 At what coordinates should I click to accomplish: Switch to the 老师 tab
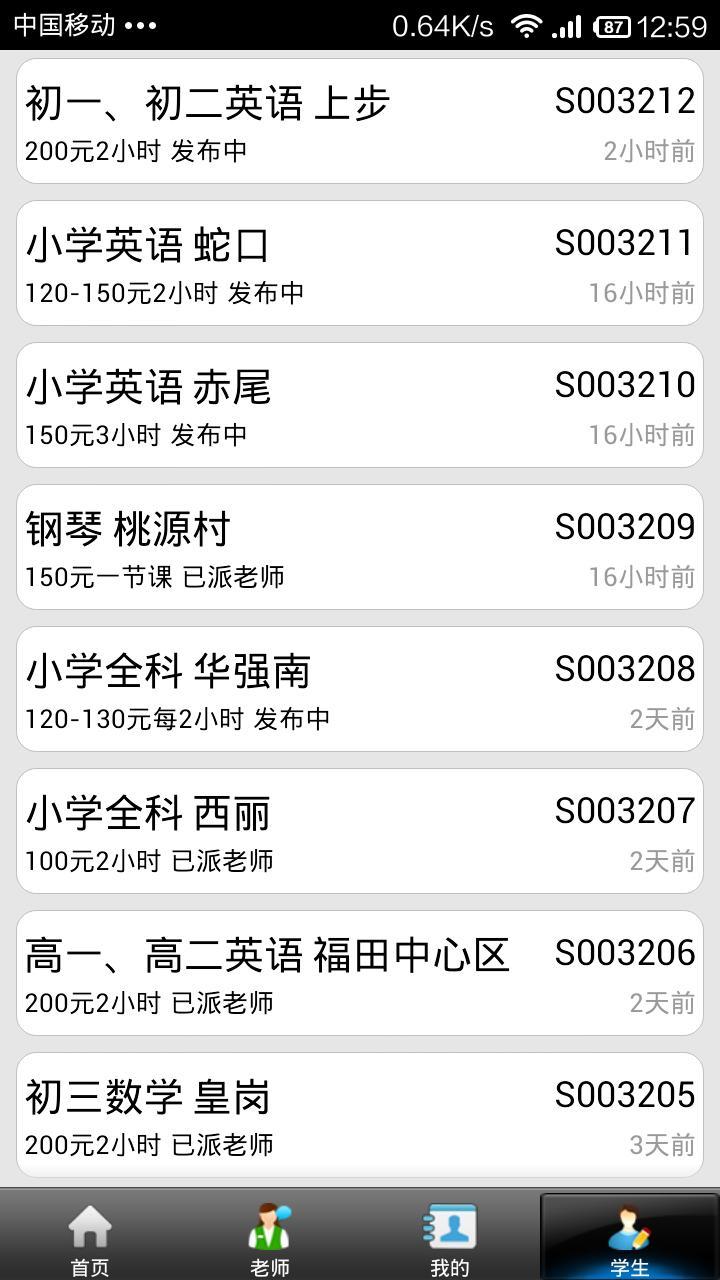pyautogui.click(x=270, y=1236)
